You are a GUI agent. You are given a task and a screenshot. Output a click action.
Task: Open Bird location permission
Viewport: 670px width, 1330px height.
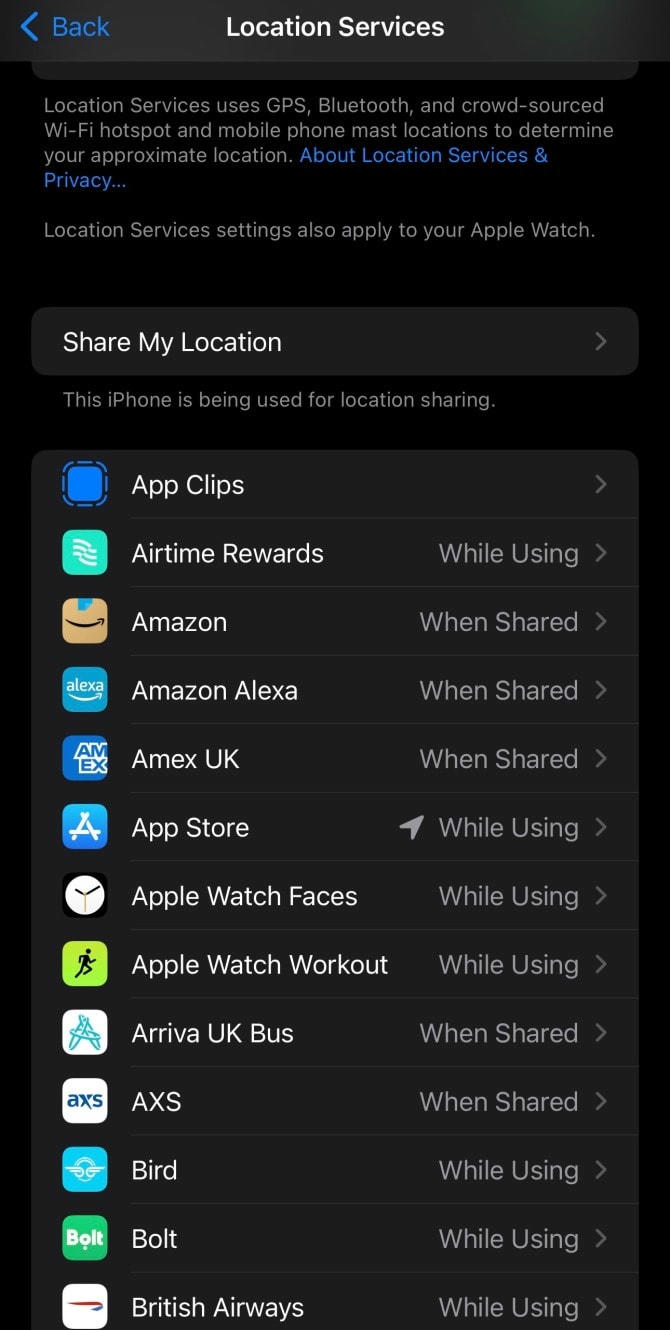335,1170
